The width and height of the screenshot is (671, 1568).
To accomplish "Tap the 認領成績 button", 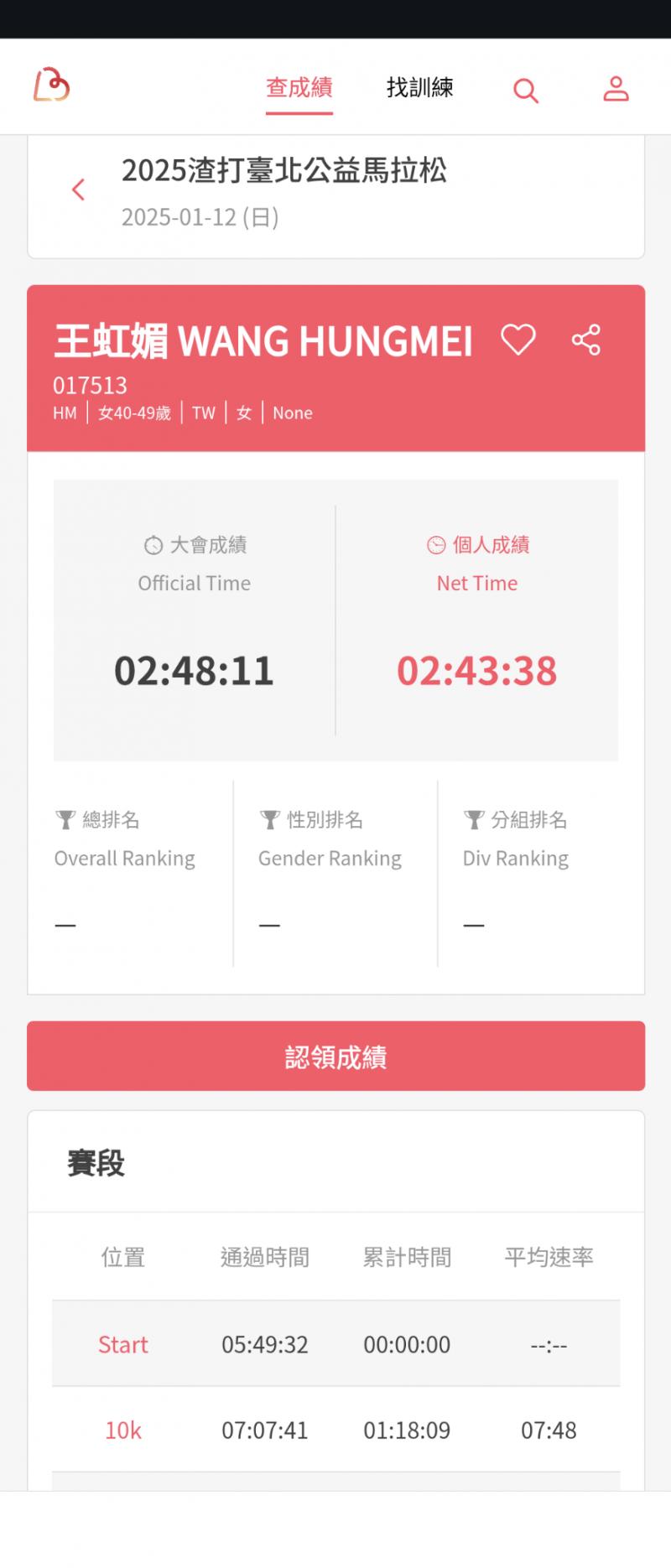I will [335, 1057].
